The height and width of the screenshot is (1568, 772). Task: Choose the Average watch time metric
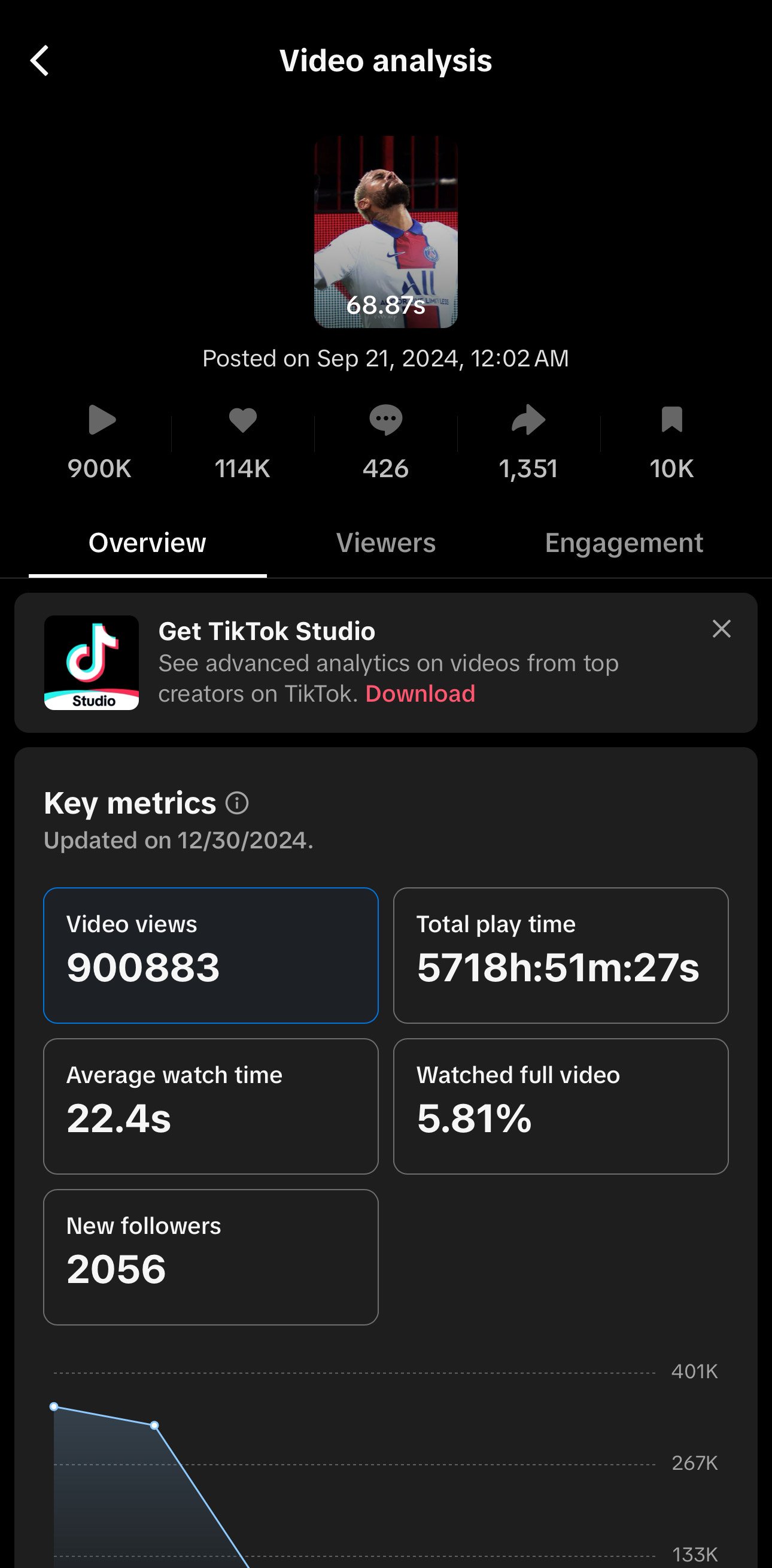(211, 1106)
